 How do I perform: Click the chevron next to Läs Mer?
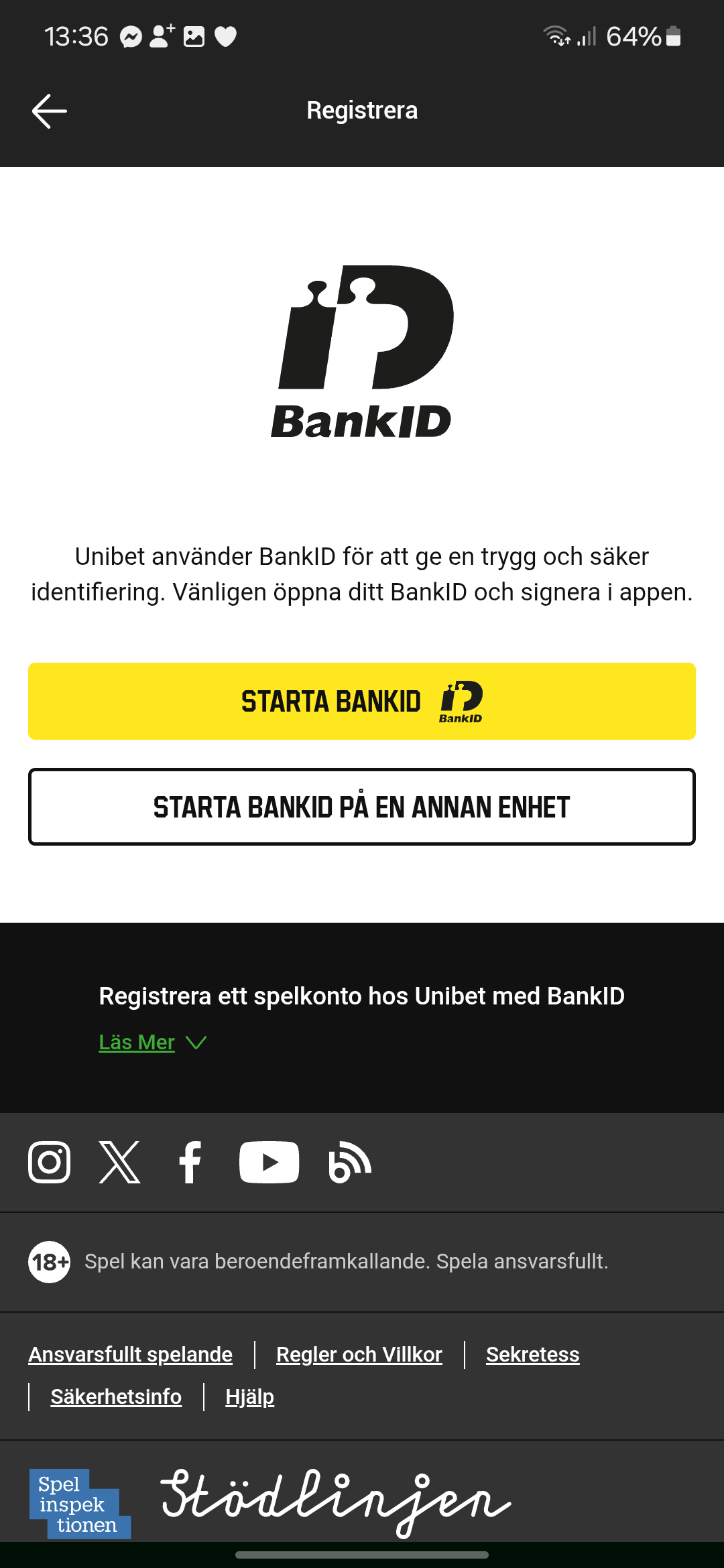196,1043
